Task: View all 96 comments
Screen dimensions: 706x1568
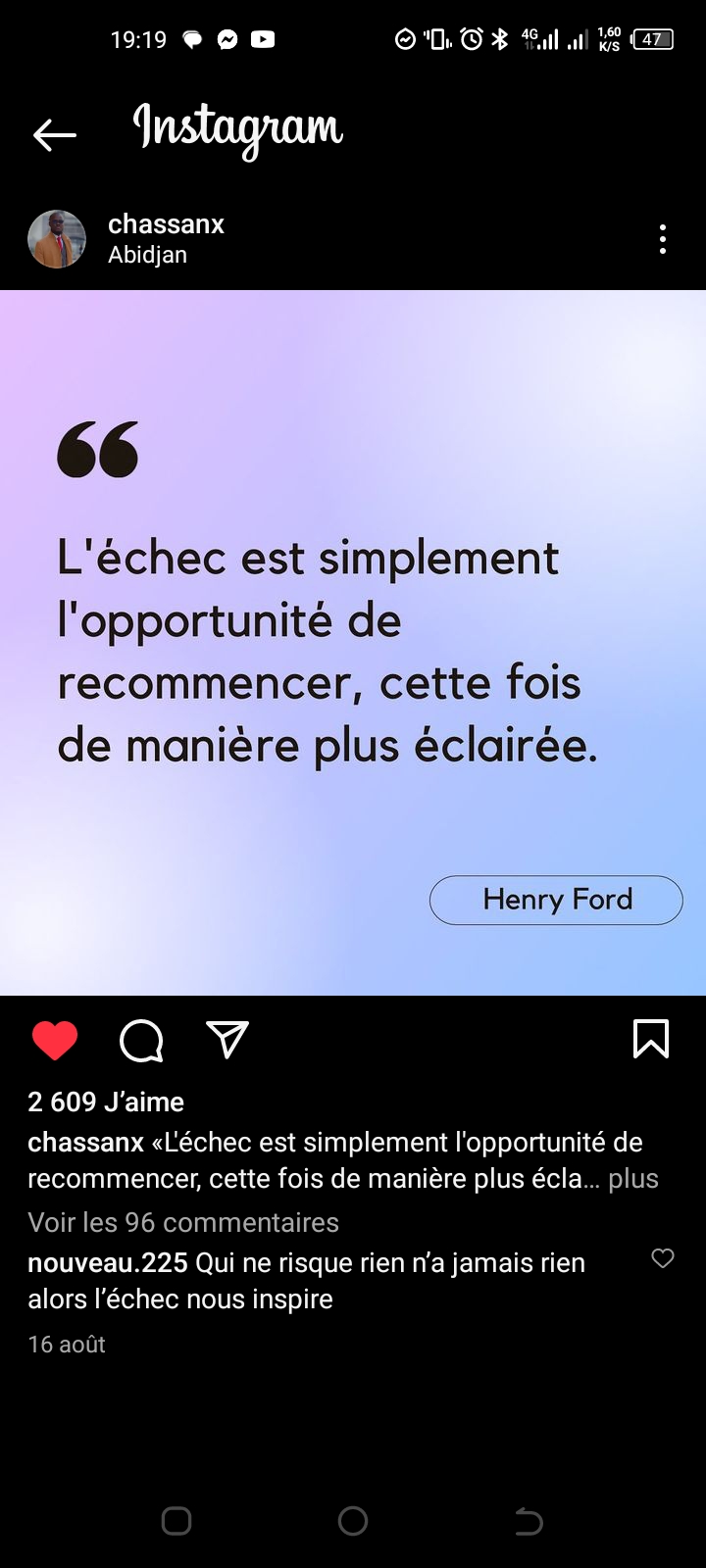Action: 183,1222
